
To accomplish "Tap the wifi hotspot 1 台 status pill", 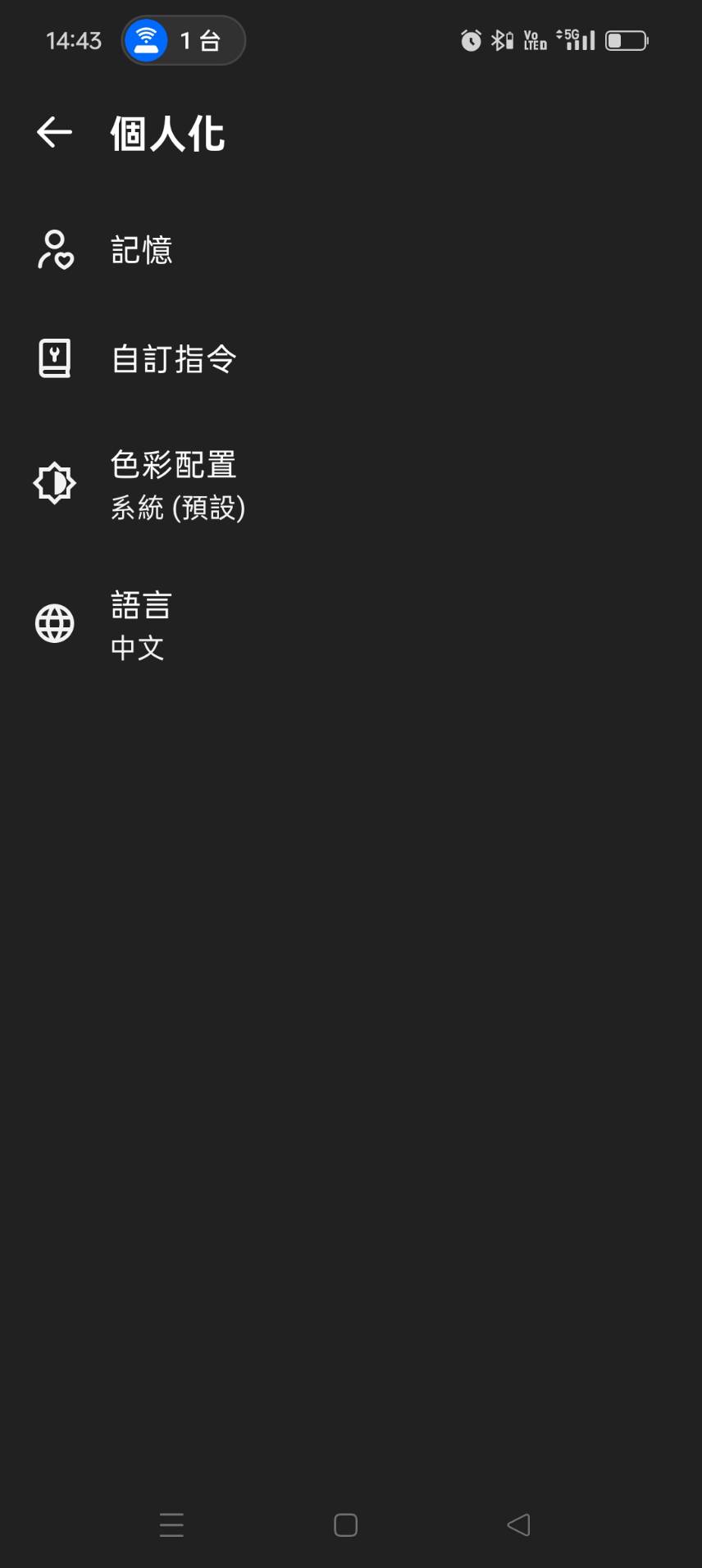I will [x=184, y=40].
